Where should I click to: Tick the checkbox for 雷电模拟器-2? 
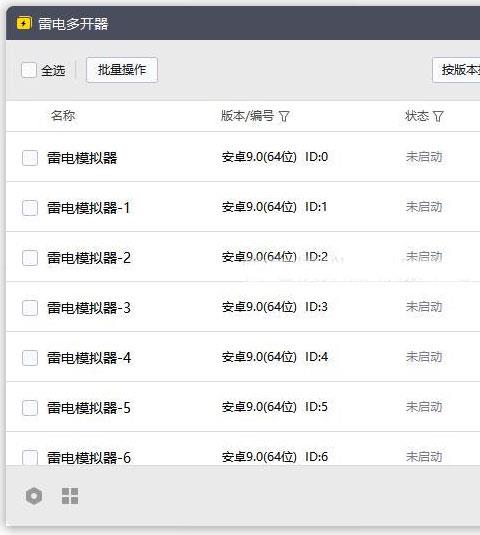click(30, 258)
